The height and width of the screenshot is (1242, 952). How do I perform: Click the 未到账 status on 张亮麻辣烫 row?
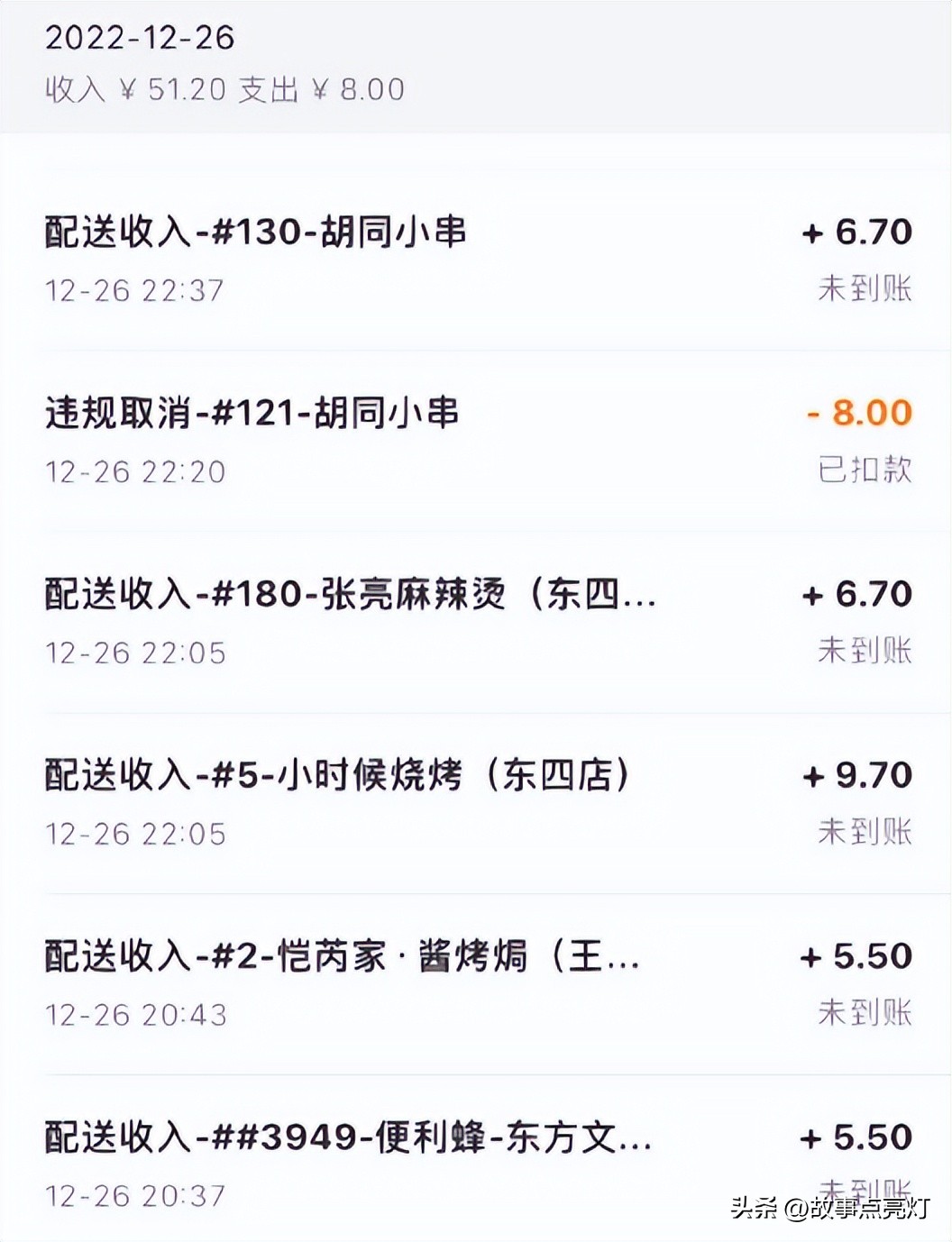(865, 651)
